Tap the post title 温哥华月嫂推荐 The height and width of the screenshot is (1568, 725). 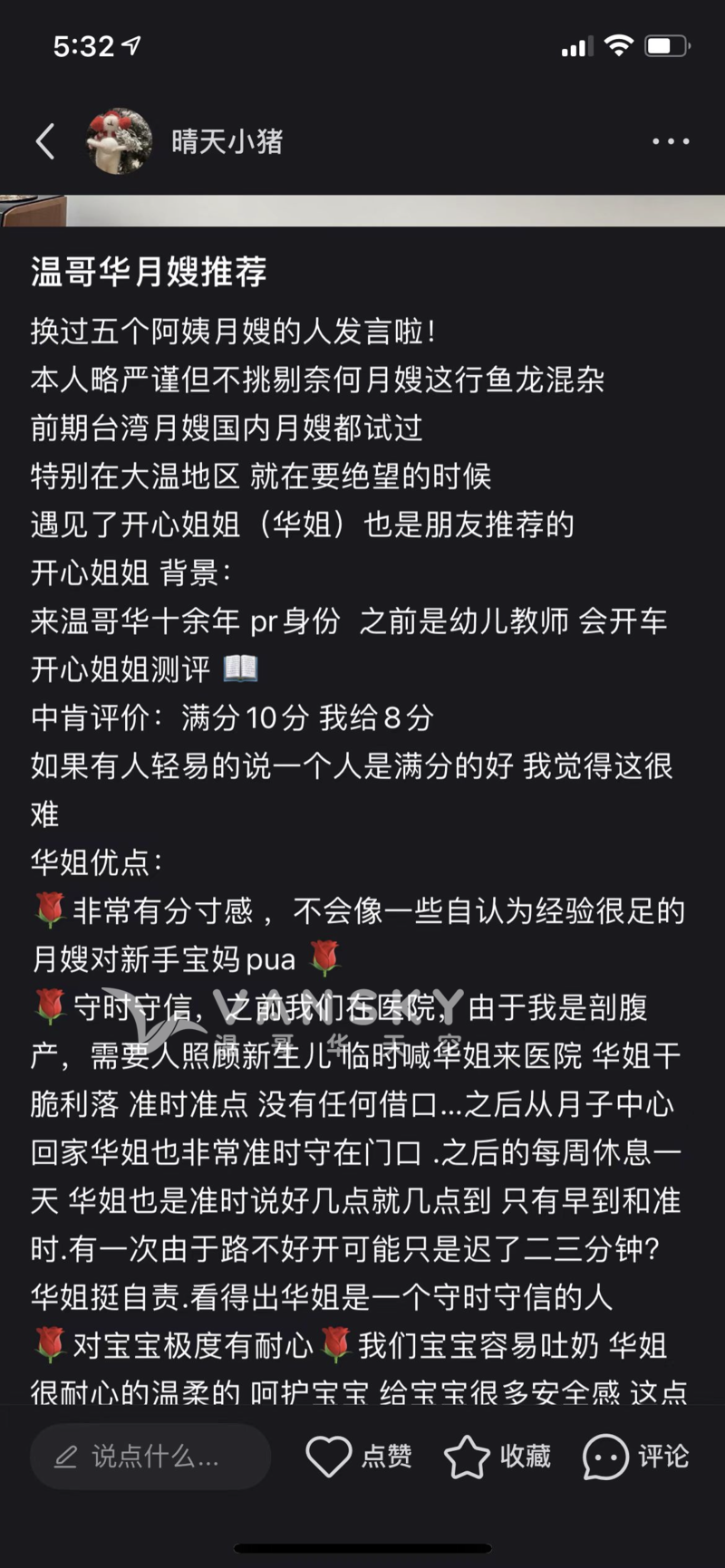click(x=148, y=271)
